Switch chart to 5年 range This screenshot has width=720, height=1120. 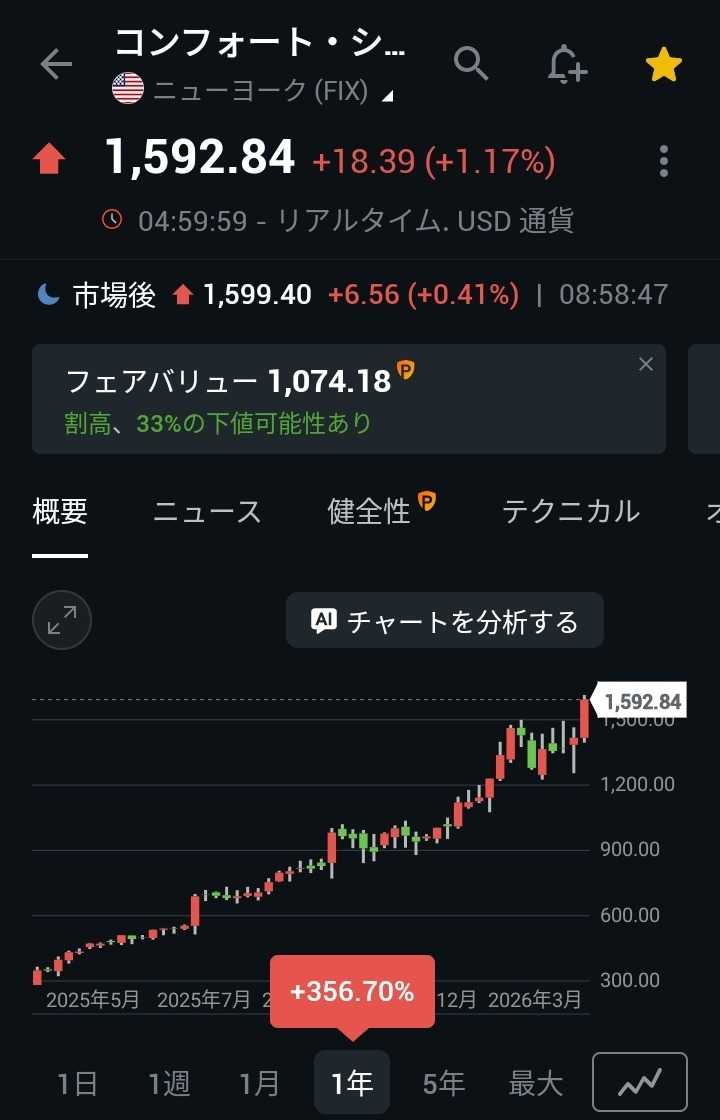point(444,1084)
